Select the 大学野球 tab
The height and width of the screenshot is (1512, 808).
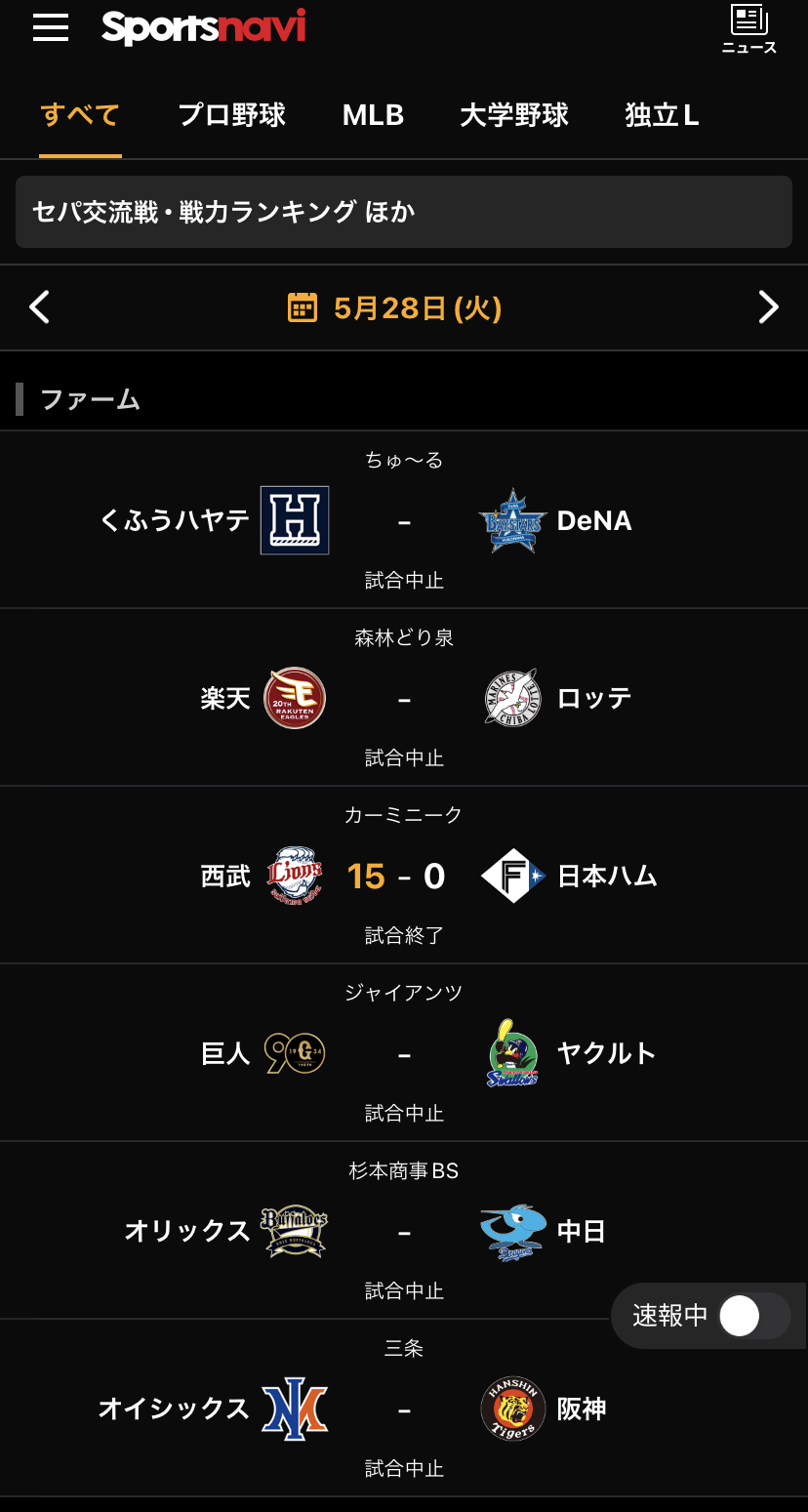click(x=514, y=115)
